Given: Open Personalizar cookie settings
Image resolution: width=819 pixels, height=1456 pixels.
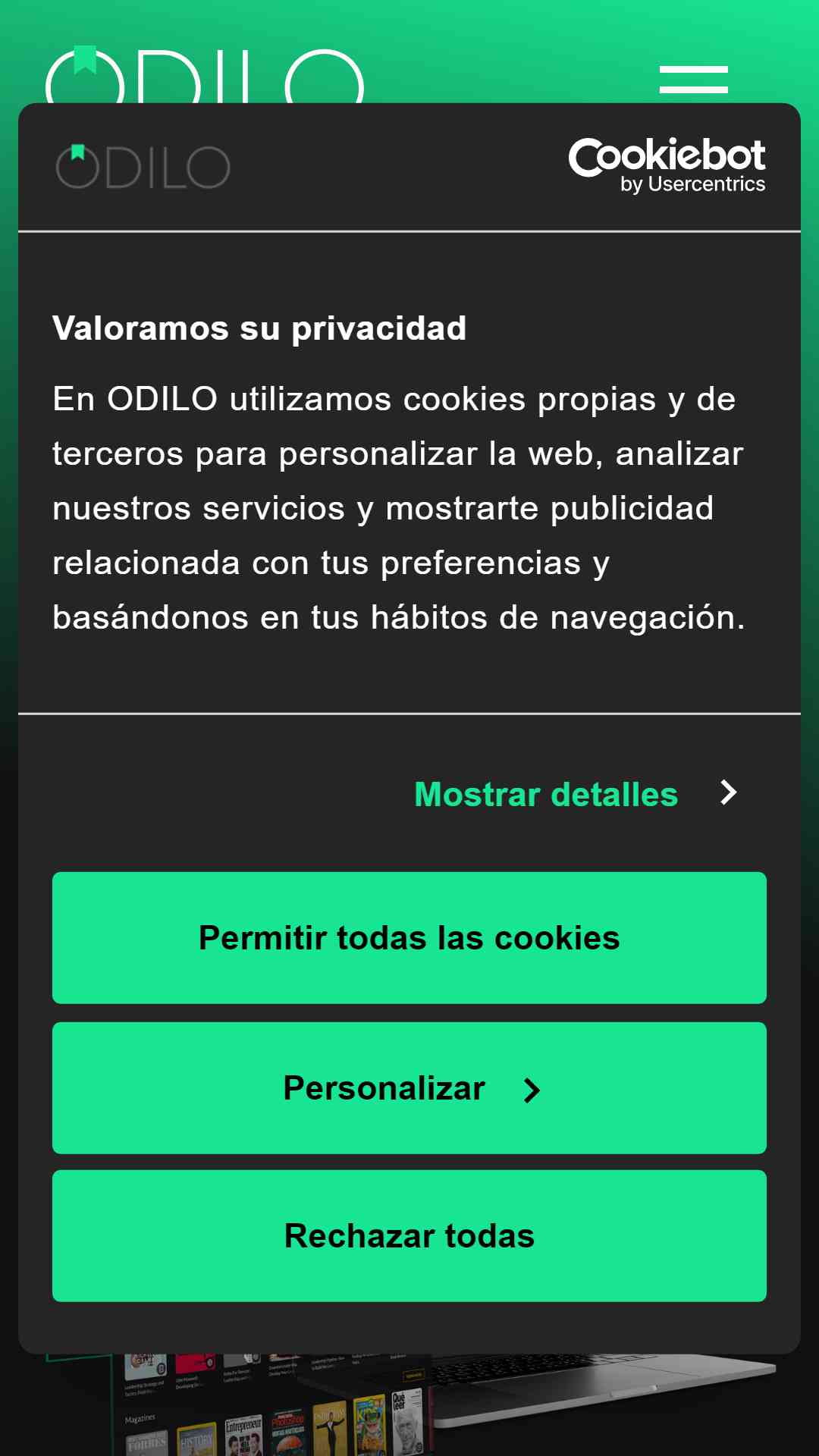Looking at the screenshot, I should [409, 1088].
